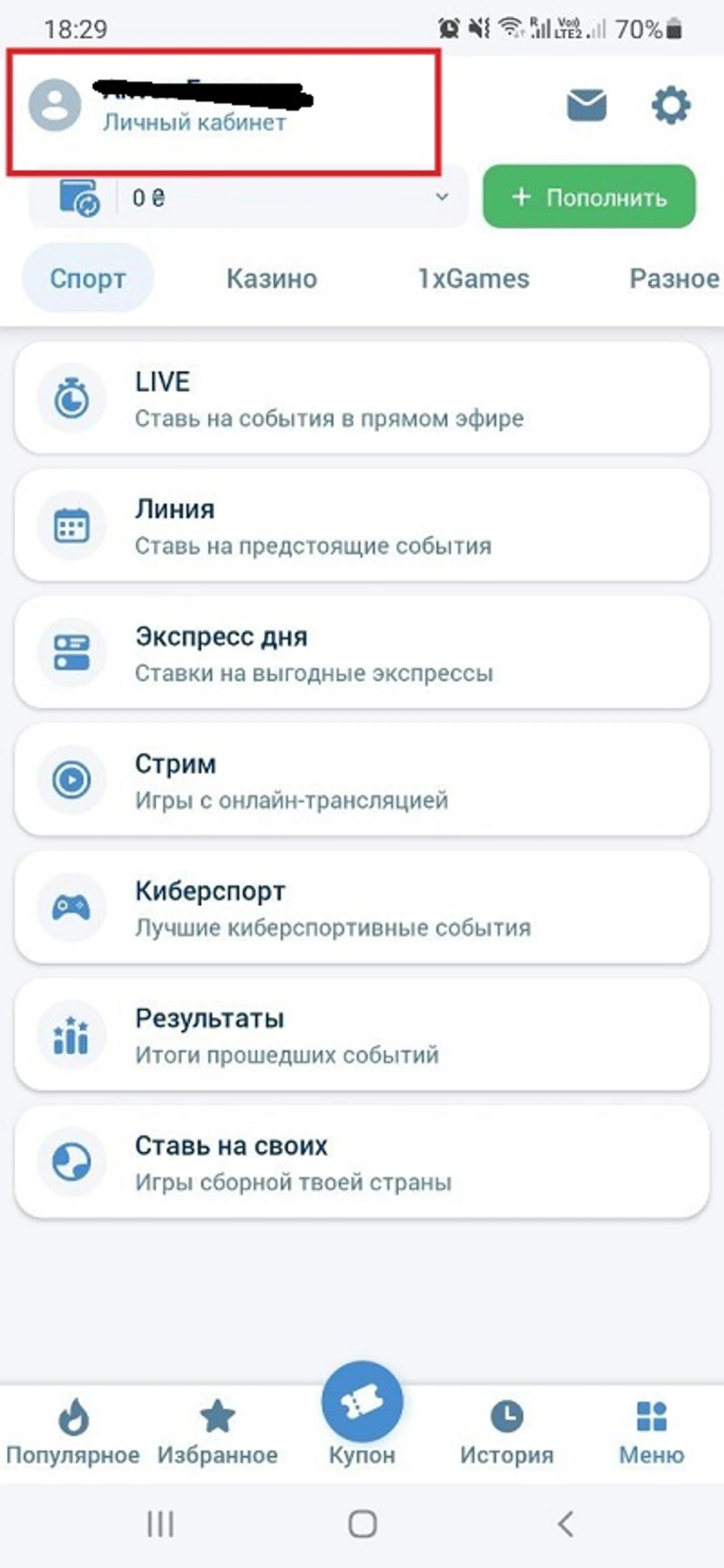Switch to the 1xGames tab

(x=474, y=279)
